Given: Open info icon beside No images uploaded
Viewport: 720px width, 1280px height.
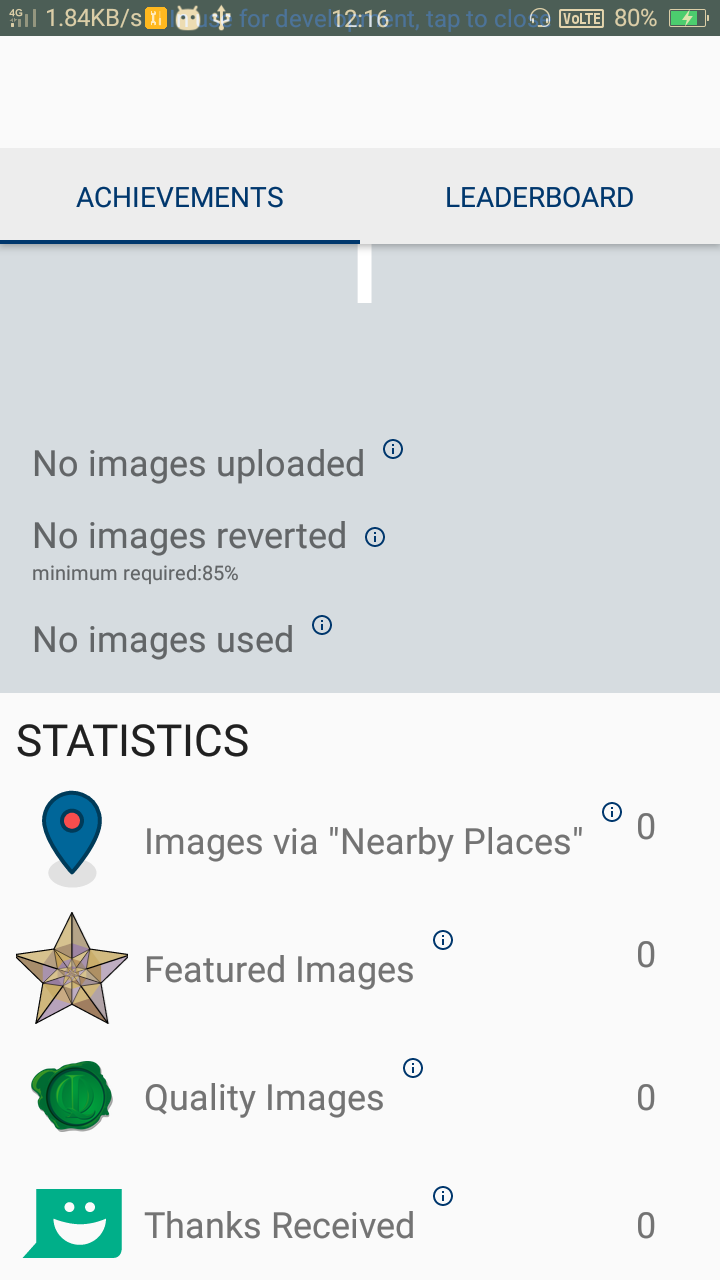Looking at the screenshot, I should pyautogui.click(x=393, y=449).
